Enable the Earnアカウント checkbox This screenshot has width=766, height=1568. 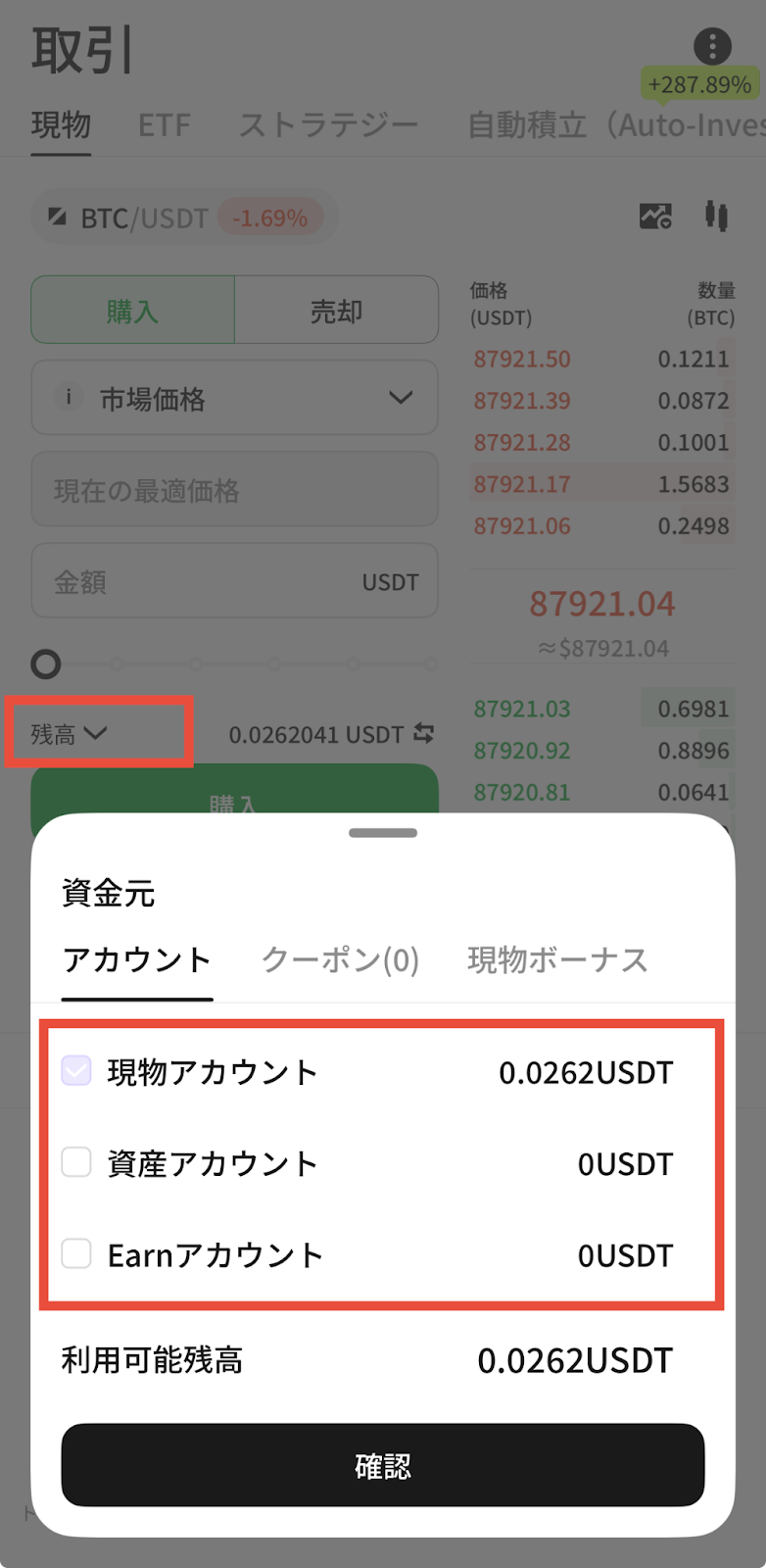(76, 1253)
